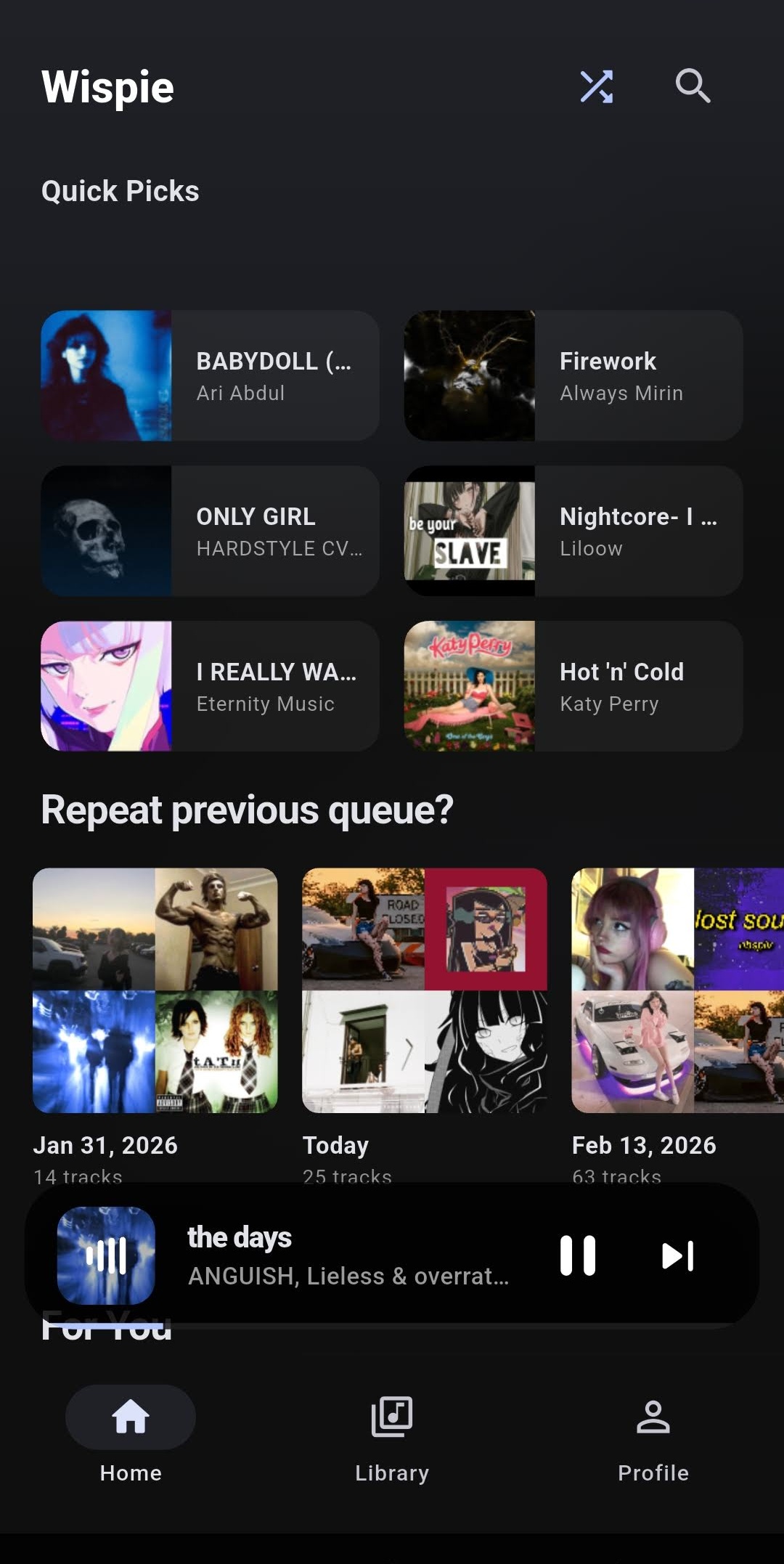The image size is (784, 1564).
Task: Open search from the top bar
Action: click(x=692, y=86)
